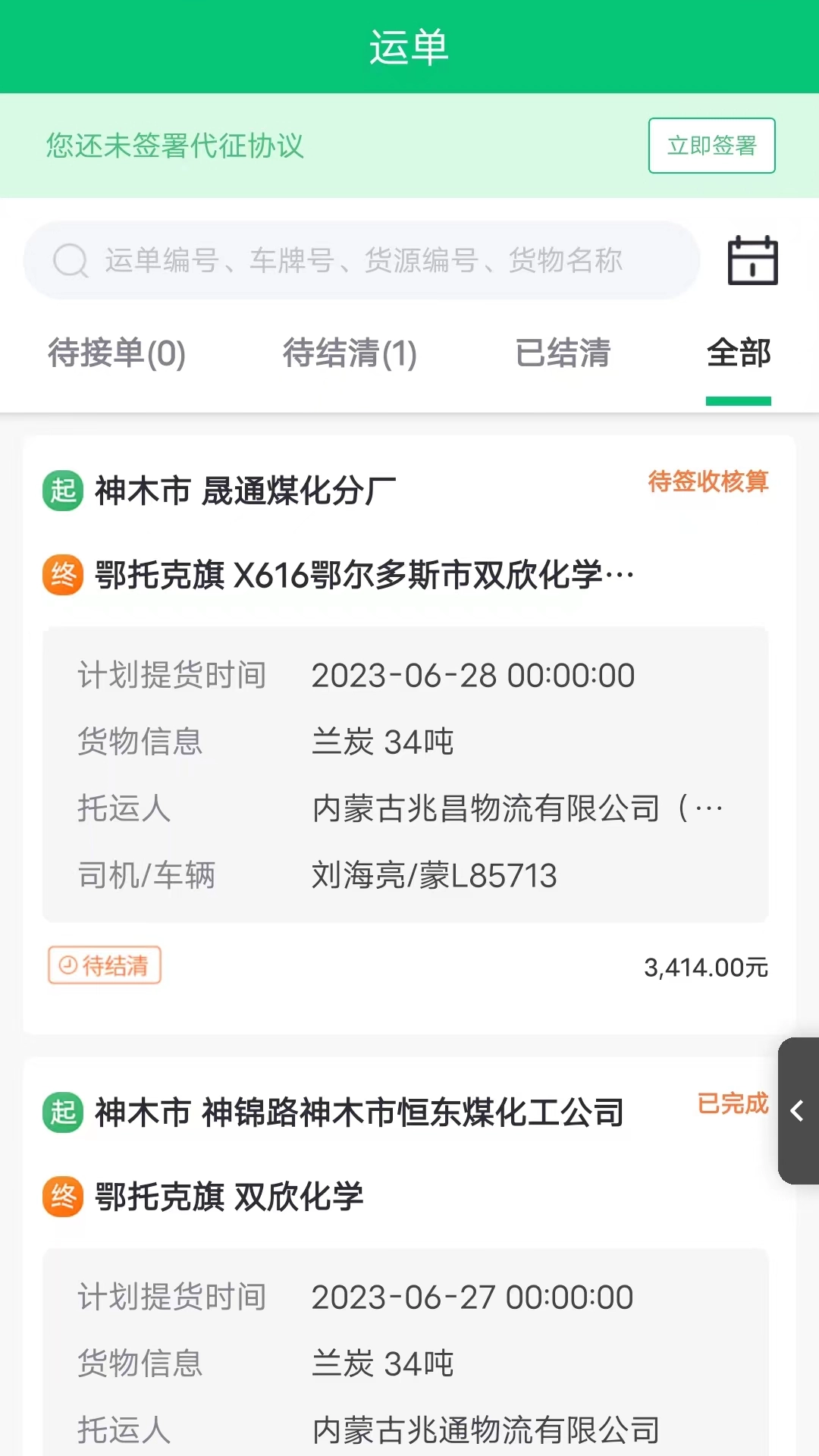Screen dimensions: 819x1456
Task: Click the 待签收核算 status label
Action: click(x=708, y=482)
